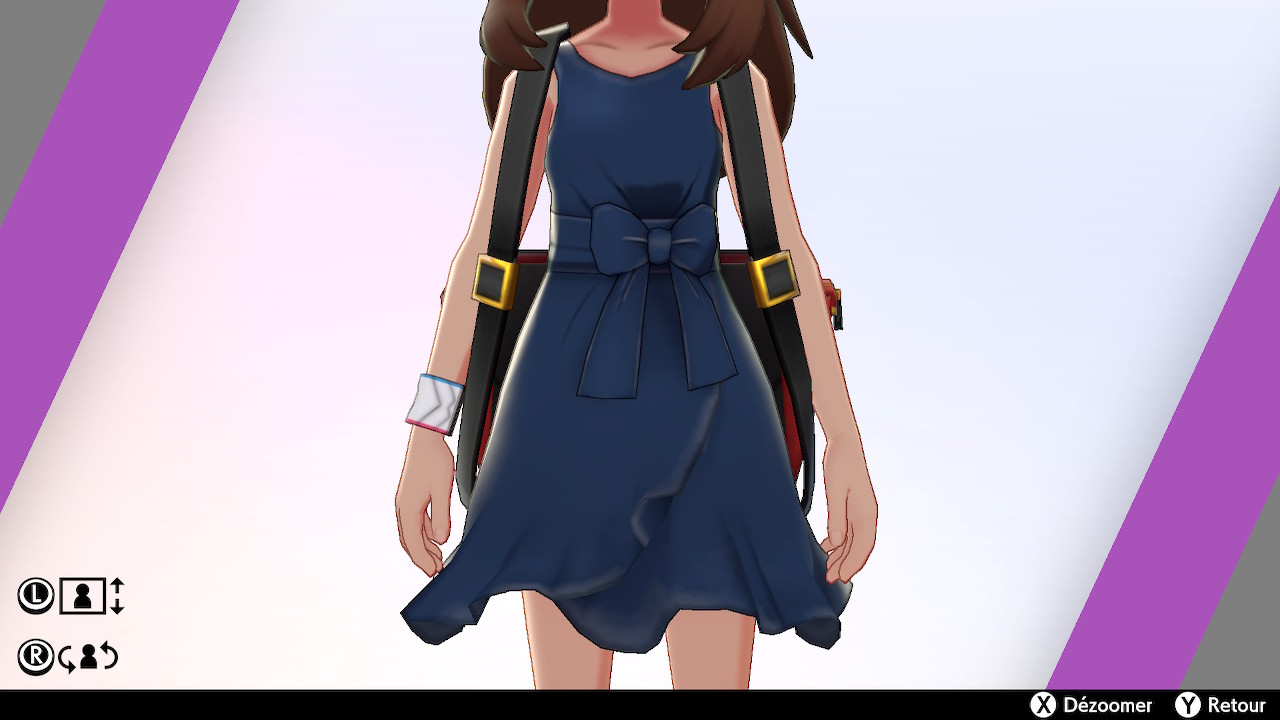This screenshot has width=1280, height=720.
Task: Tap the L camera height control
Action: (71, 596)
